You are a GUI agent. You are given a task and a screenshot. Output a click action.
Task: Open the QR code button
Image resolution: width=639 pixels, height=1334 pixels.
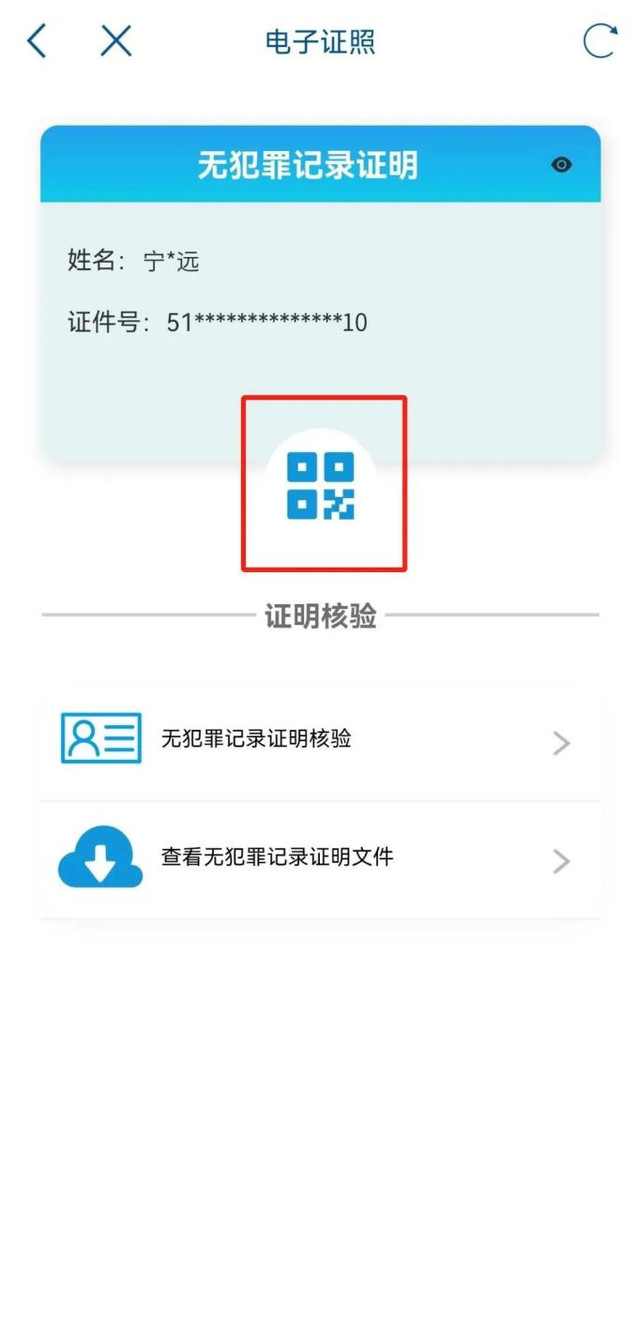coord(321,486)
